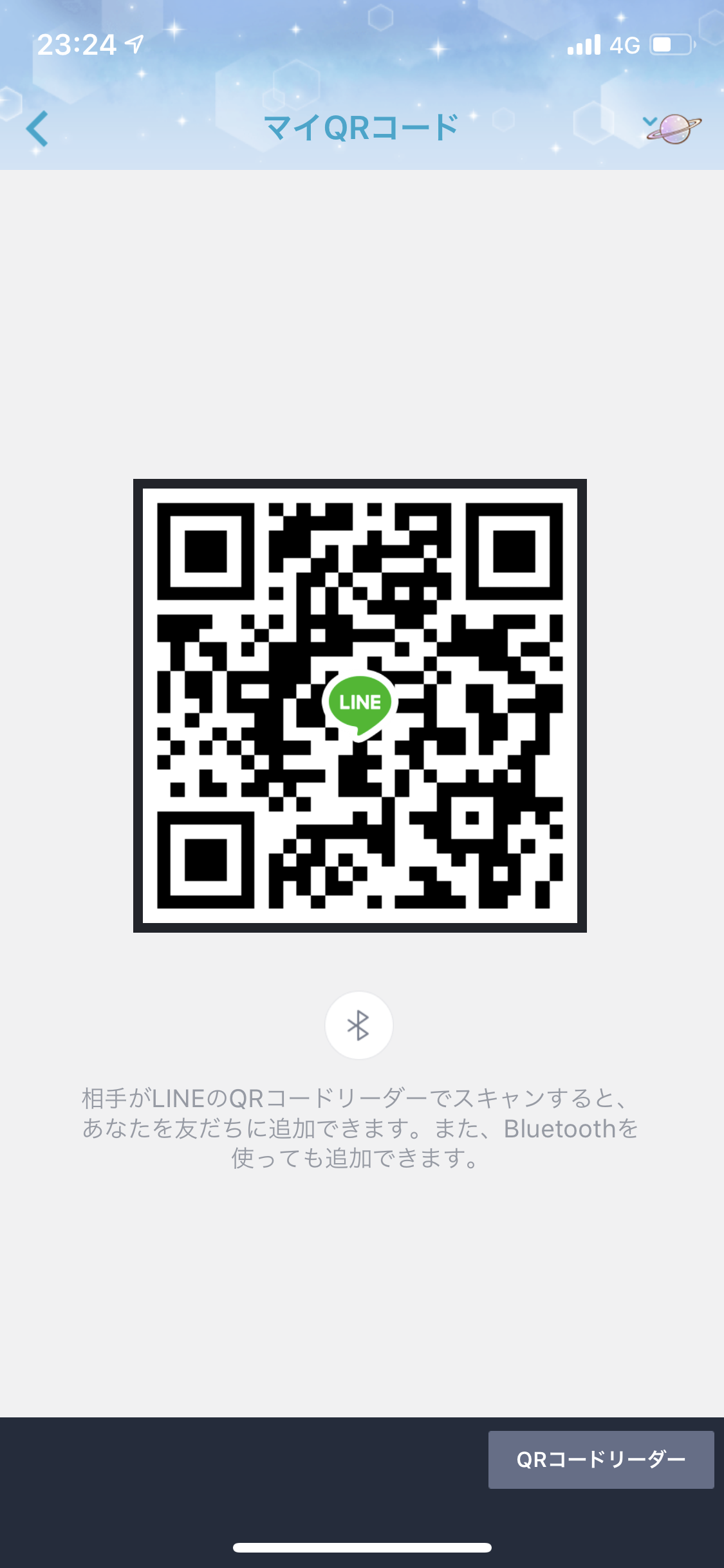Add a friend via the Bluetooth button
This screenshot has height=1568, width=724.
pyautogui.click(x=359, y=1025)
